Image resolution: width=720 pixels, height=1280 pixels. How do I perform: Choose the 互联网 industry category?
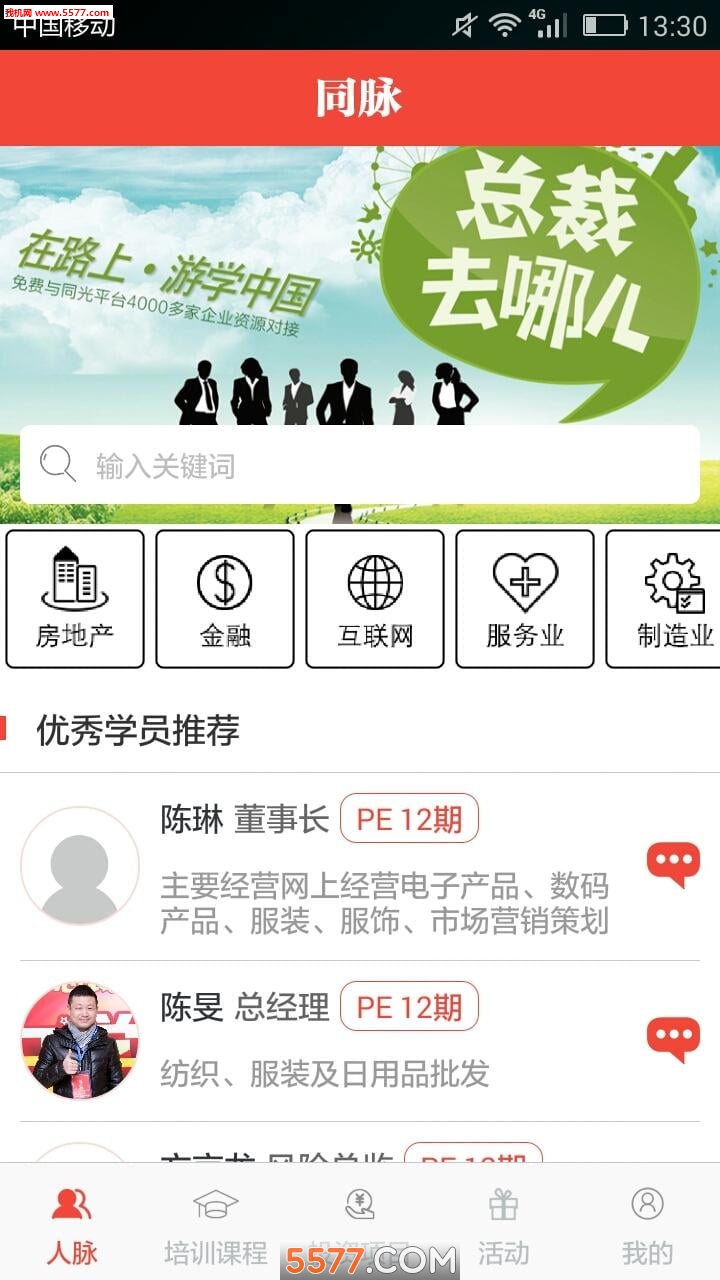(x=375, y=598)
